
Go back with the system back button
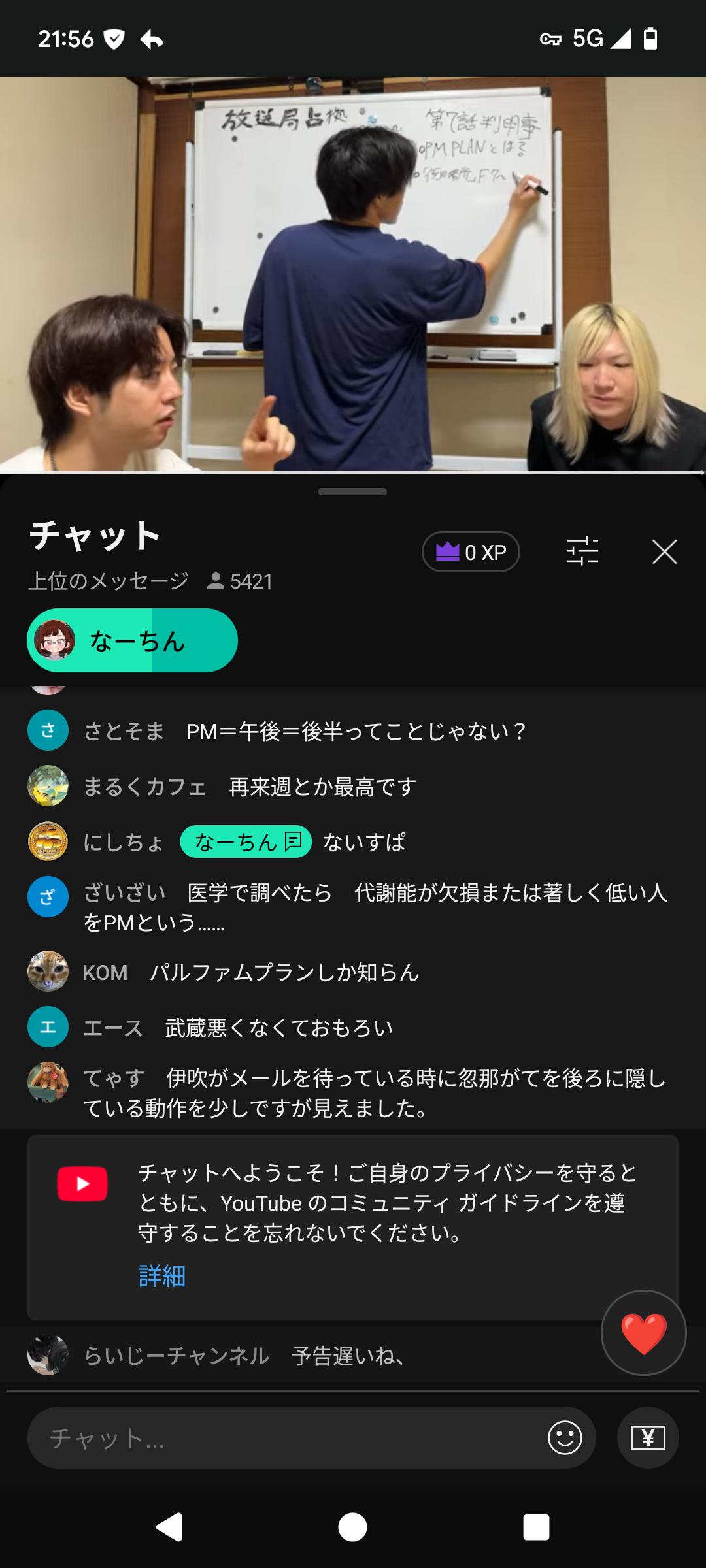tap(169, 1527)
